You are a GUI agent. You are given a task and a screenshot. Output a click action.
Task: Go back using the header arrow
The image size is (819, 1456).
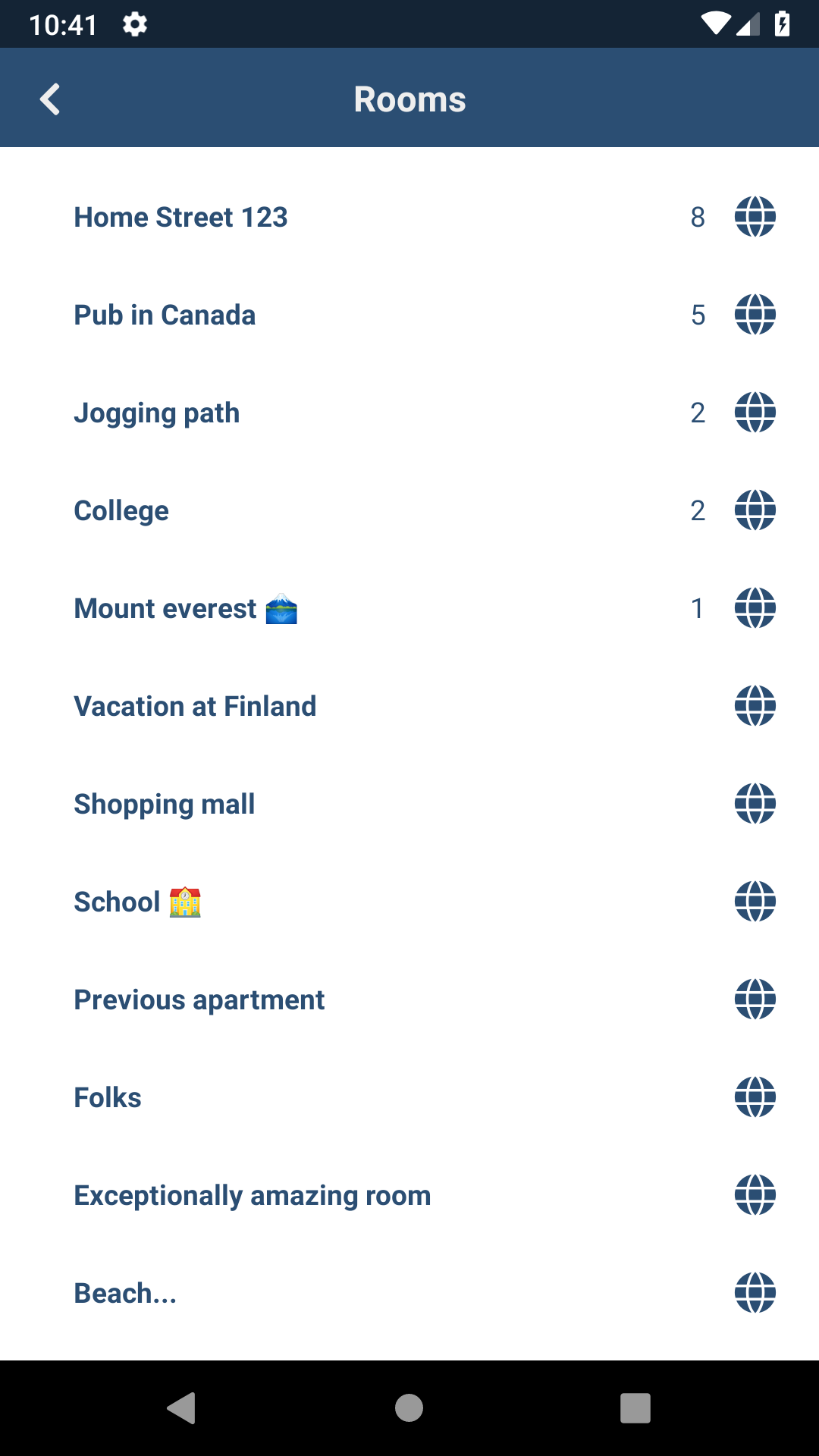click(50, 99)
